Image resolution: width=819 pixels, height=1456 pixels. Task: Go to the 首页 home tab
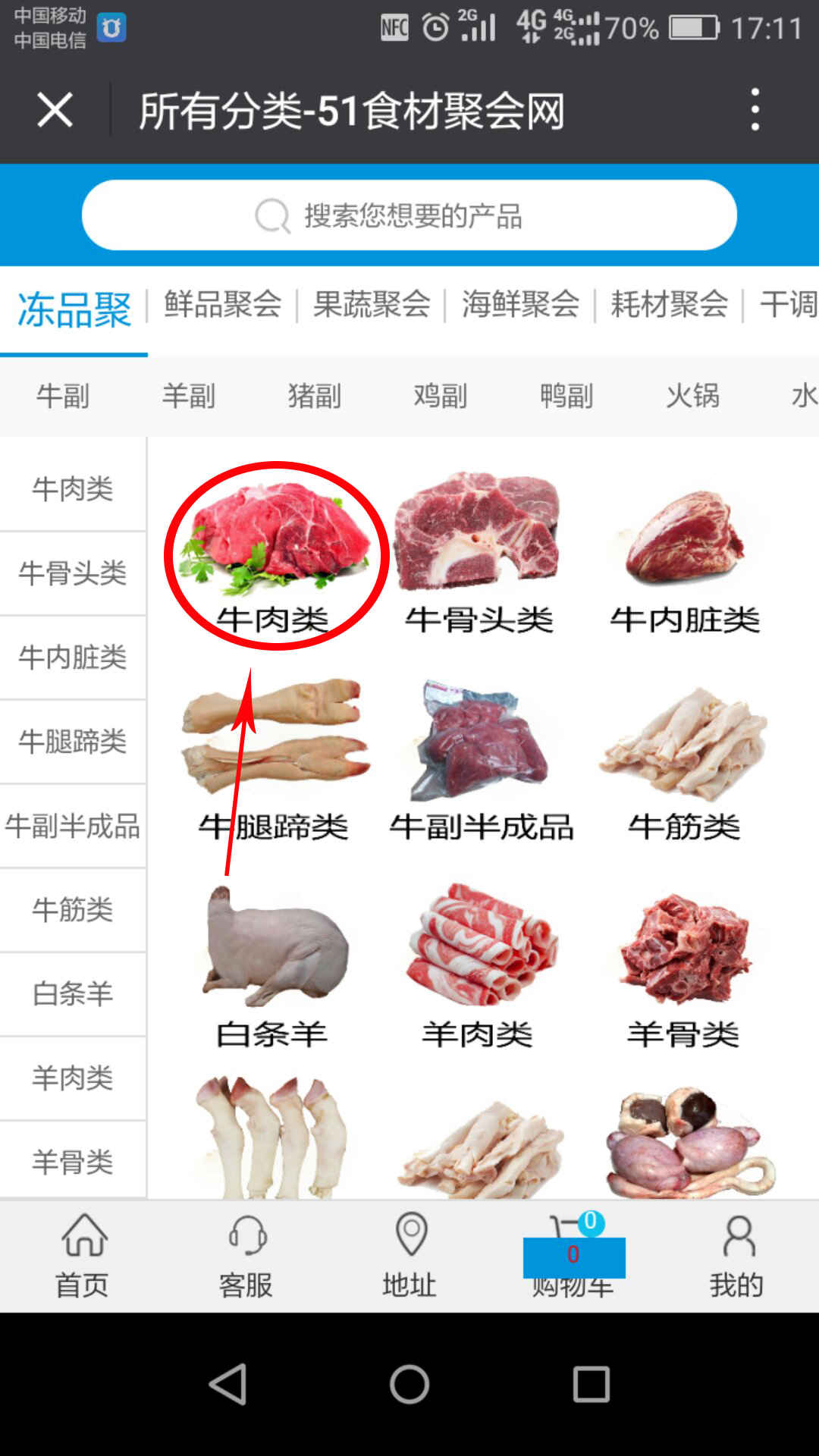[x=83, y=1255]
